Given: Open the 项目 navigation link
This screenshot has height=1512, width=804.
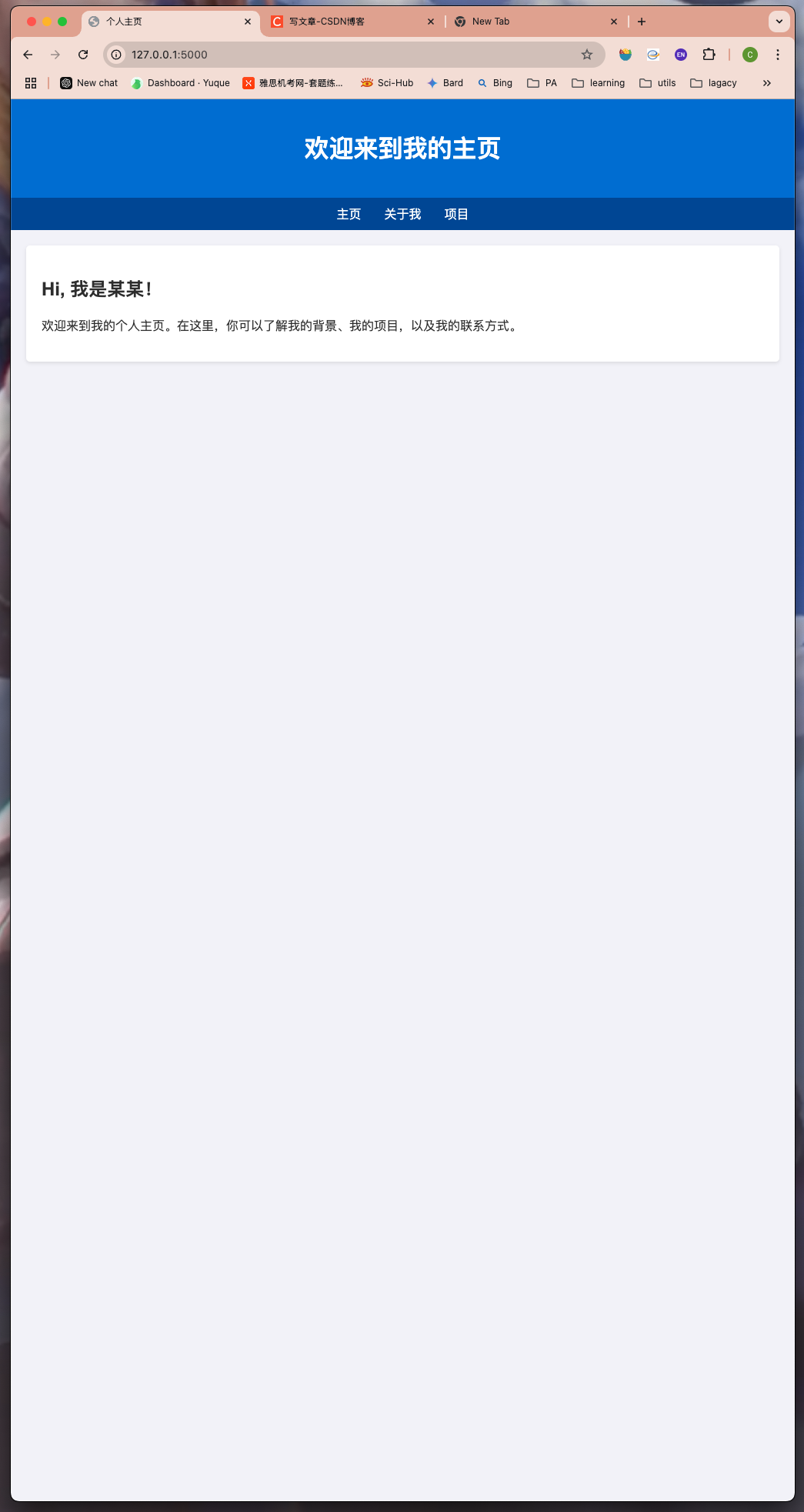Looking at the screenshot, I should [x=456, y=214].
